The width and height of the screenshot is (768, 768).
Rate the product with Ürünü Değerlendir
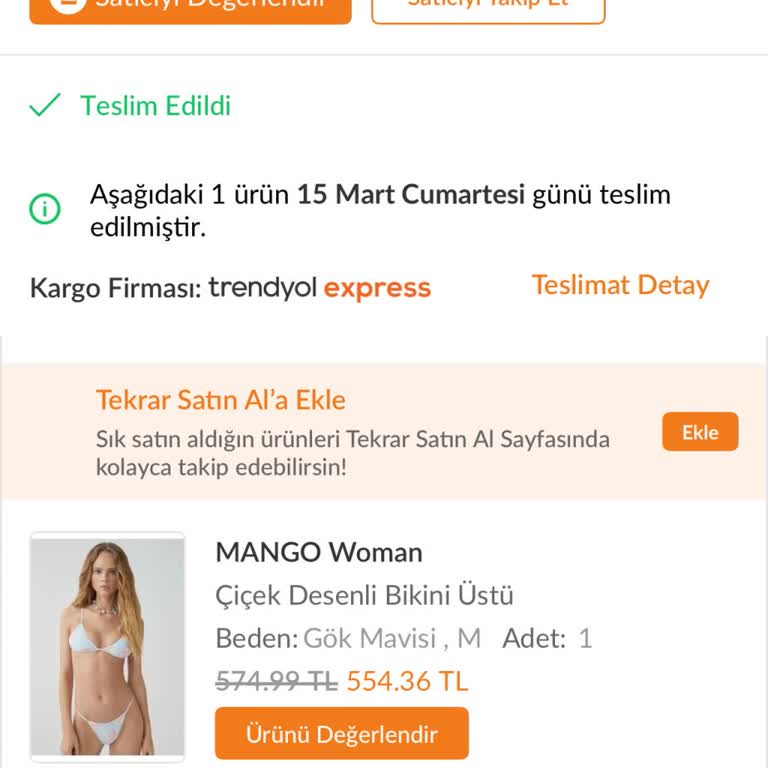tap(341, 734)
